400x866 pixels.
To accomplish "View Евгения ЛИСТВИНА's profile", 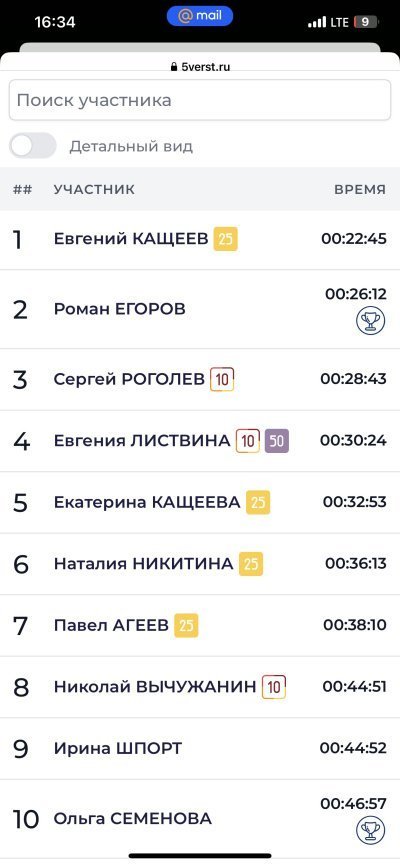I will [142, 441].
